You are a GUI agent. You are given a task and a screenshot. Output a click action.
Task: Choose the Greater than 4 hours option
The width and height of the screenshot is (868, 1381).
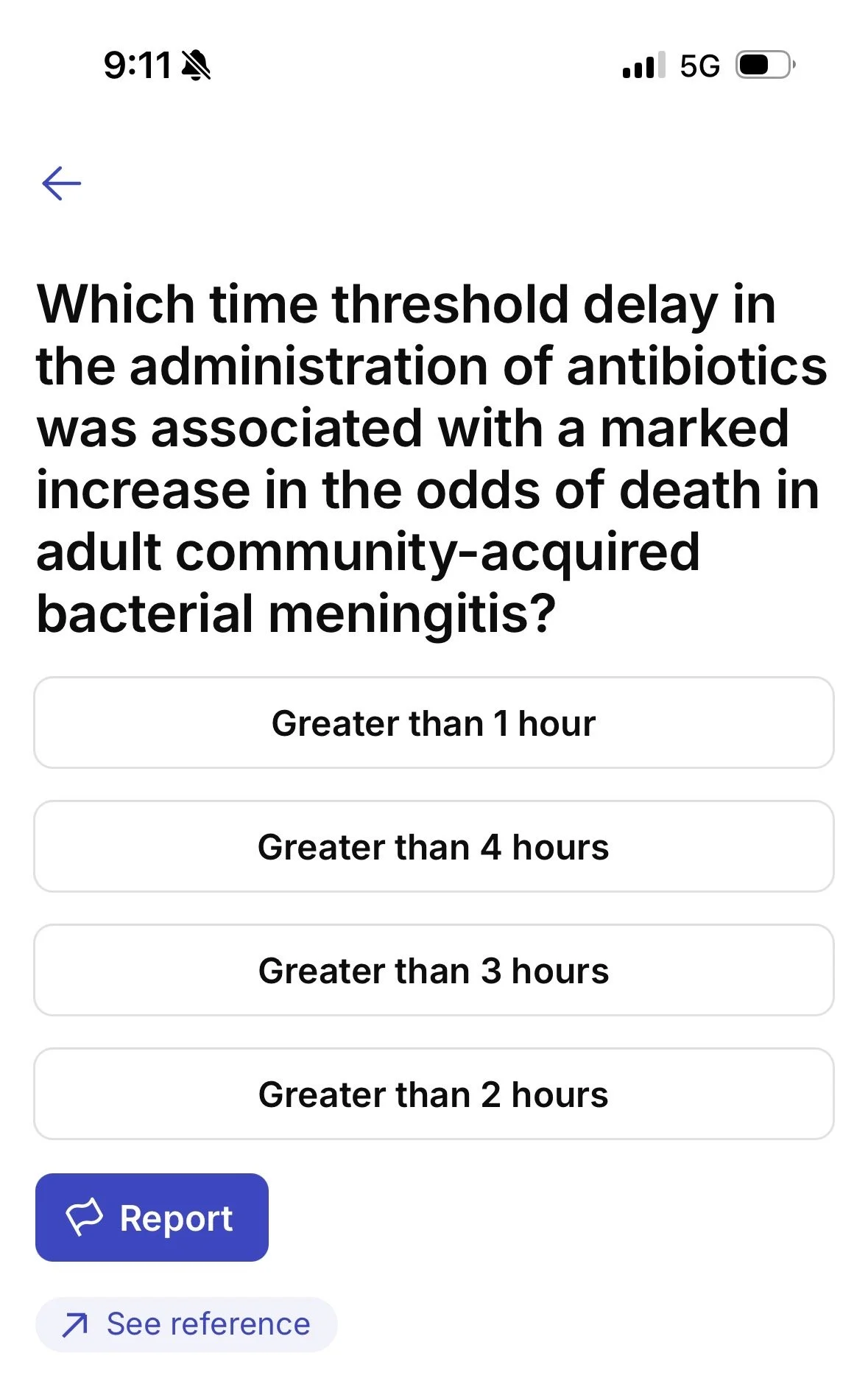point(434,846)
